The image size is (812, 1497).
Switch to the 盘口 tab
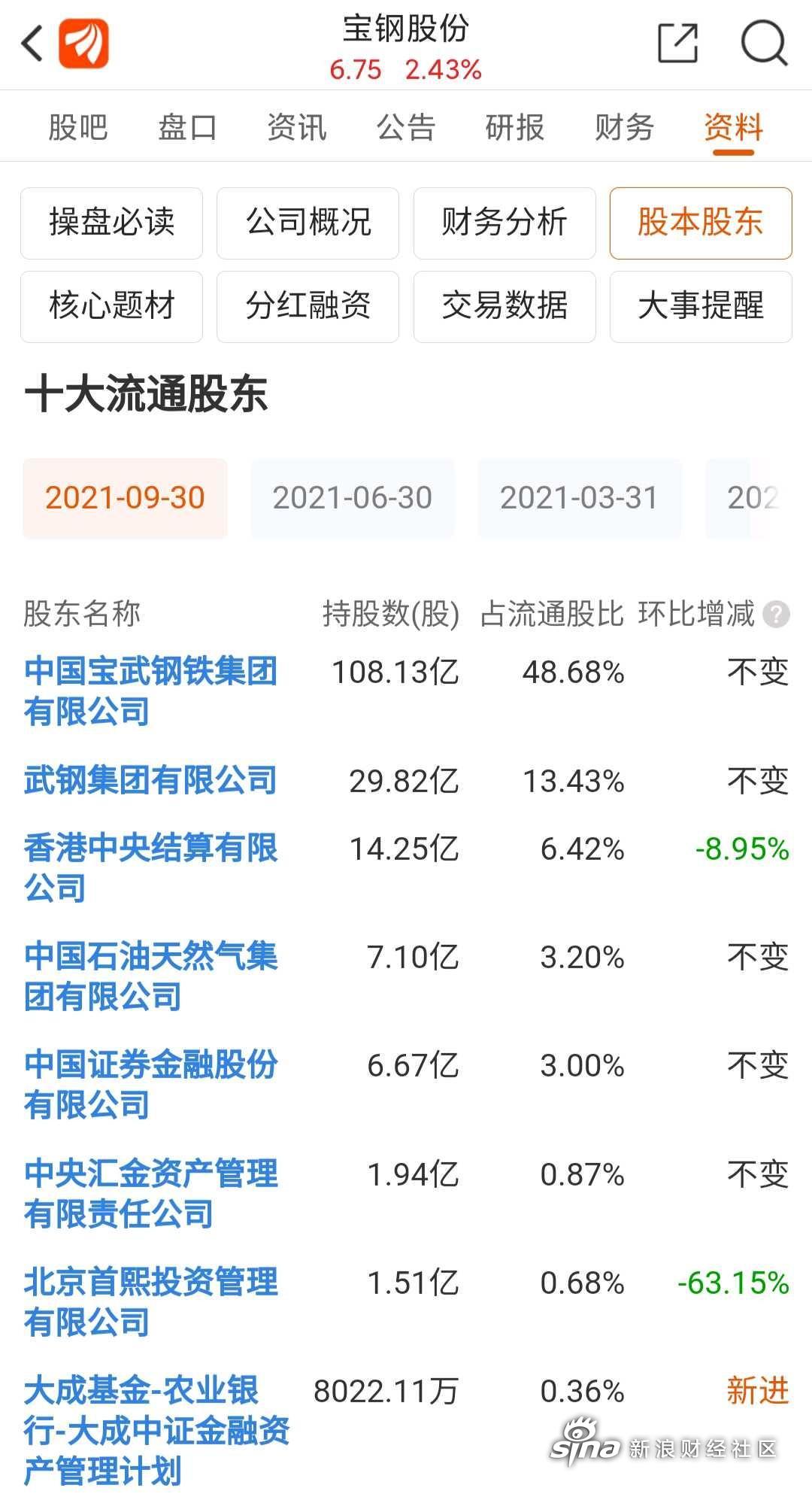(187, 127)
